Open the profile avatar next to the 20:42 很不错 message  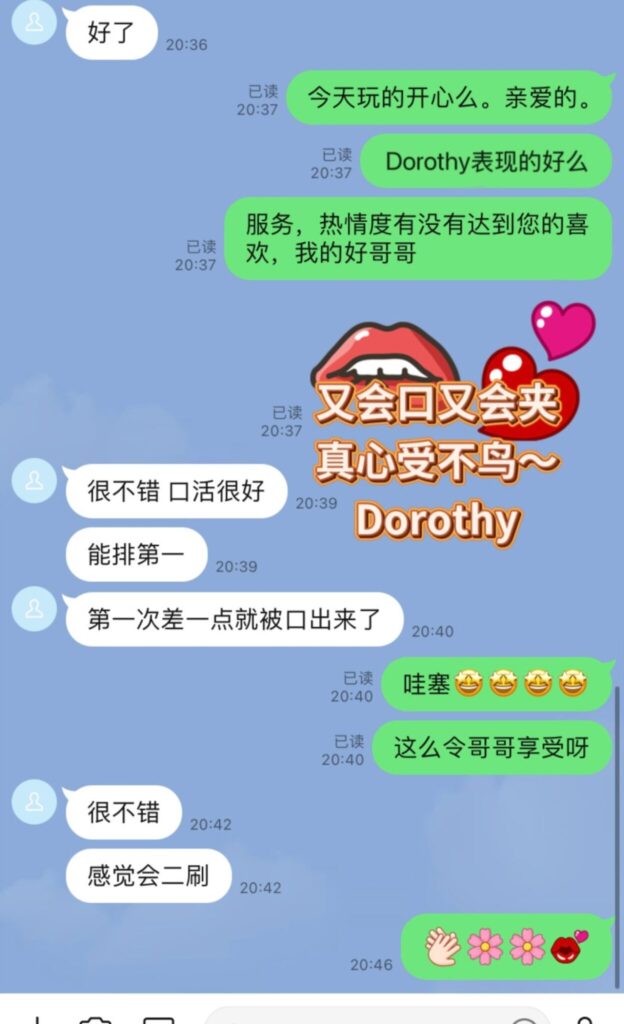pos(34,802)
